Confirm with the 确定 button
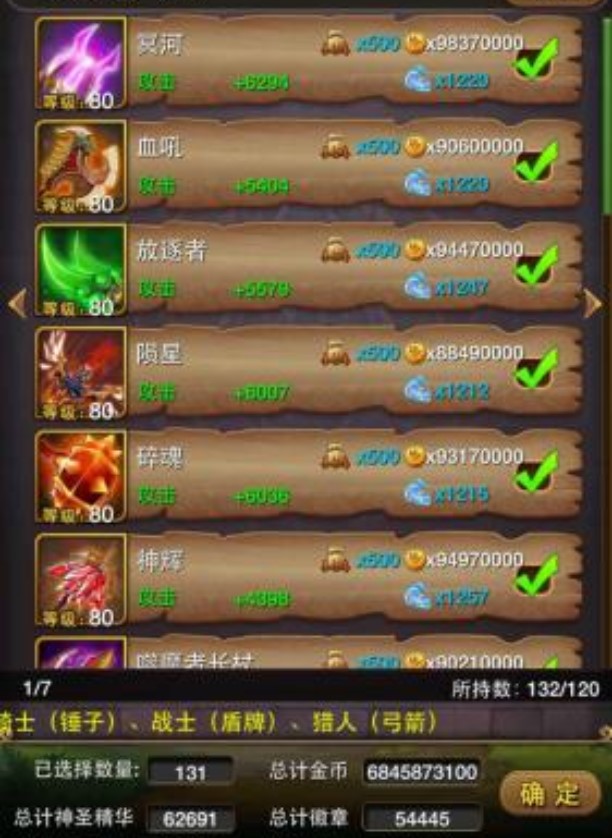The image size is (612, 838). (549, 794)
